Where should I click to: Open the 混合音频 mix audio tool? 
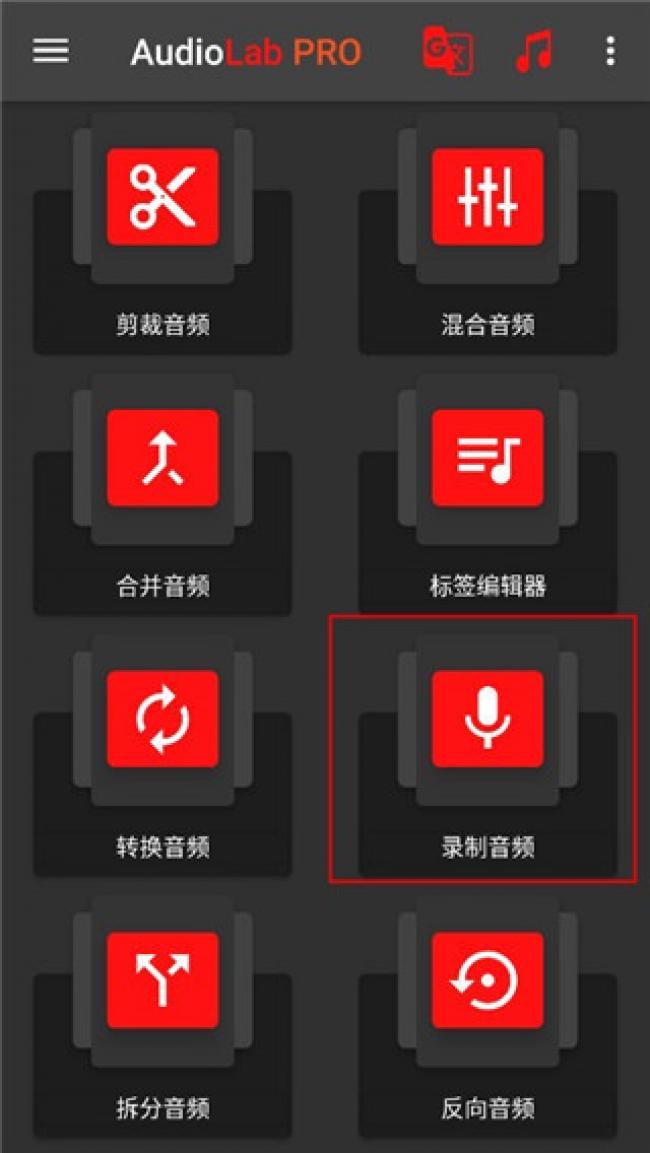pos(488,234)
